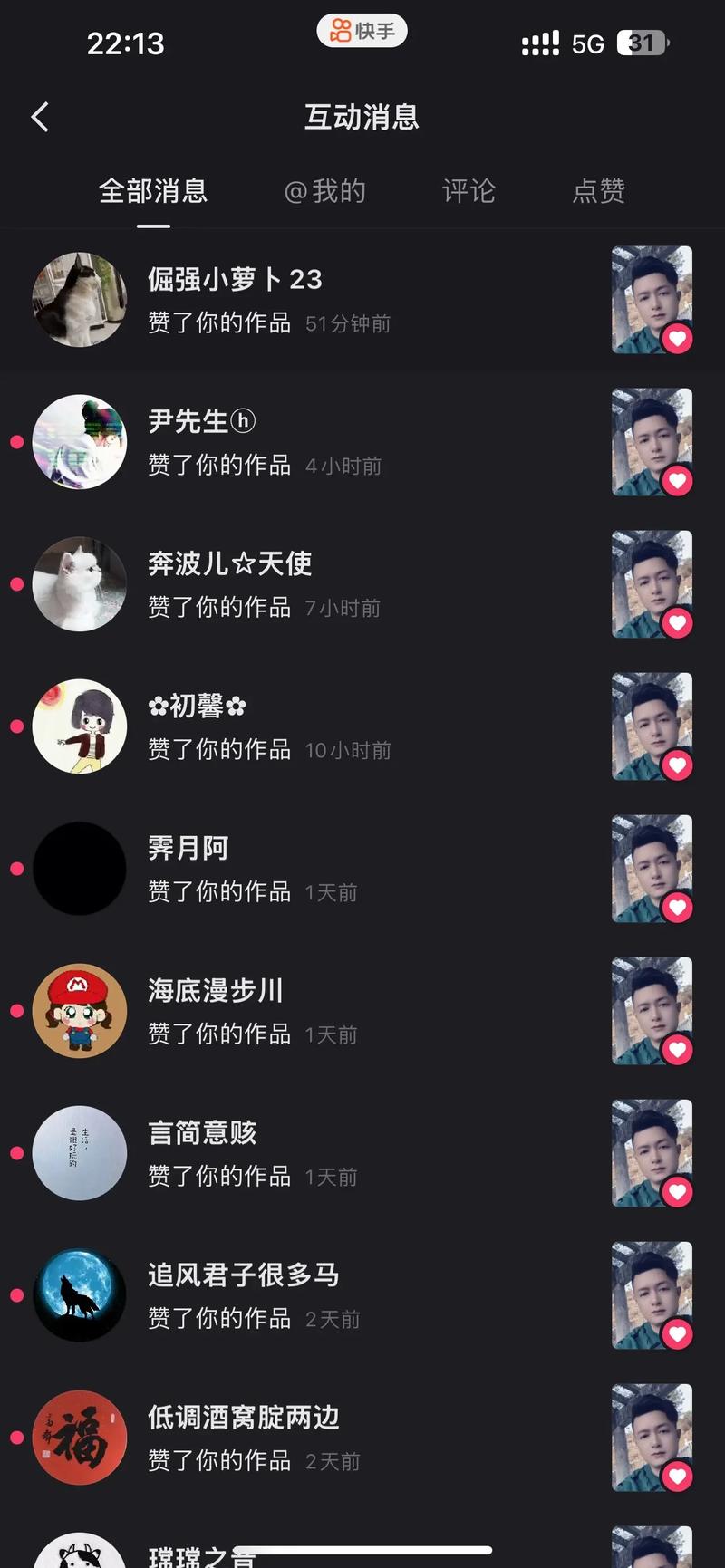Tap the unread dot beside 言简意赅
The width and height of the screenshot is (725, 1568).
click(x=15, y=1152)
